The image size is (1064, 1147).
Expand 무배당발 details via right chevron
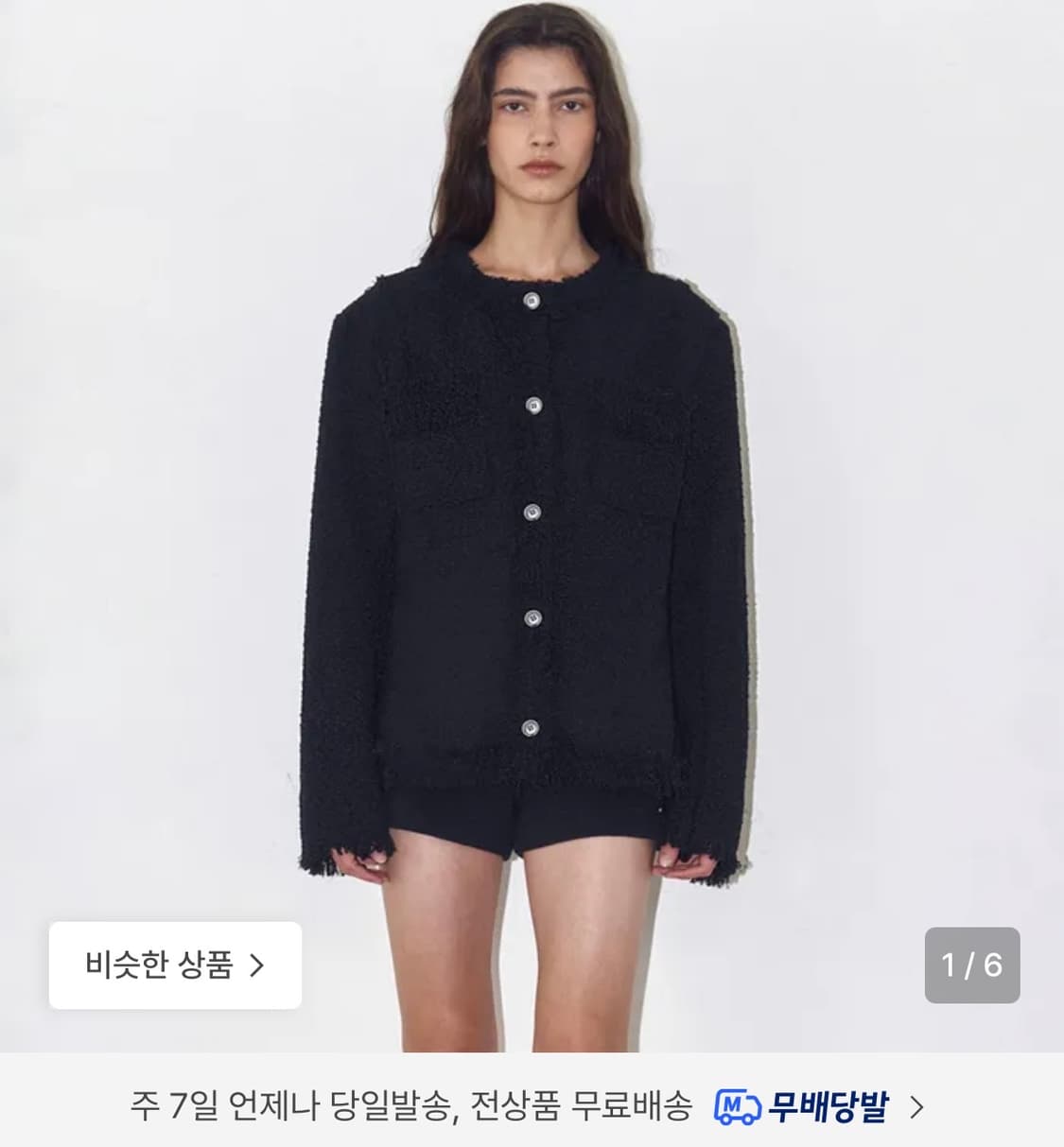916,1108
